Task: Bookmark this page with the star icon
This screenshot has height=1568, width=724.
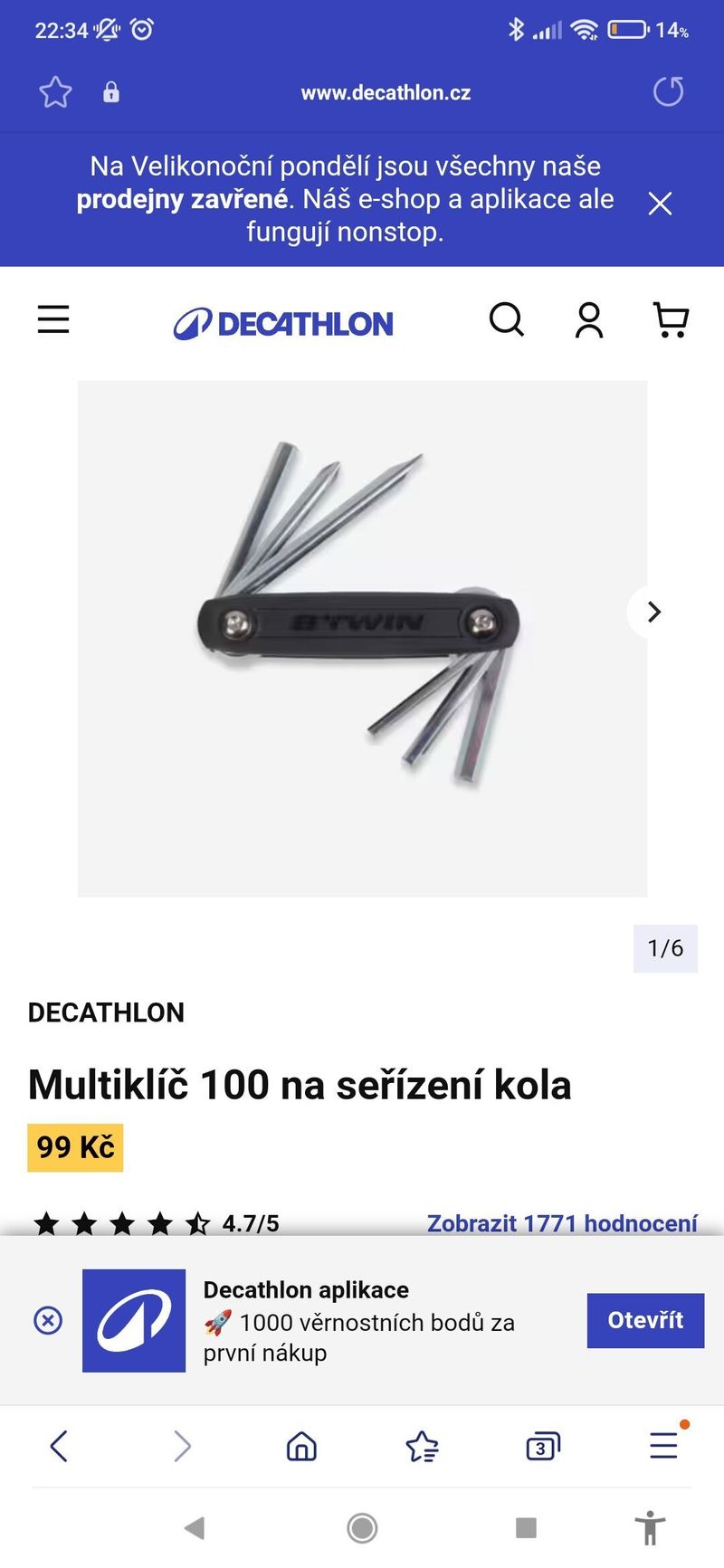Action: pos(55,92)
